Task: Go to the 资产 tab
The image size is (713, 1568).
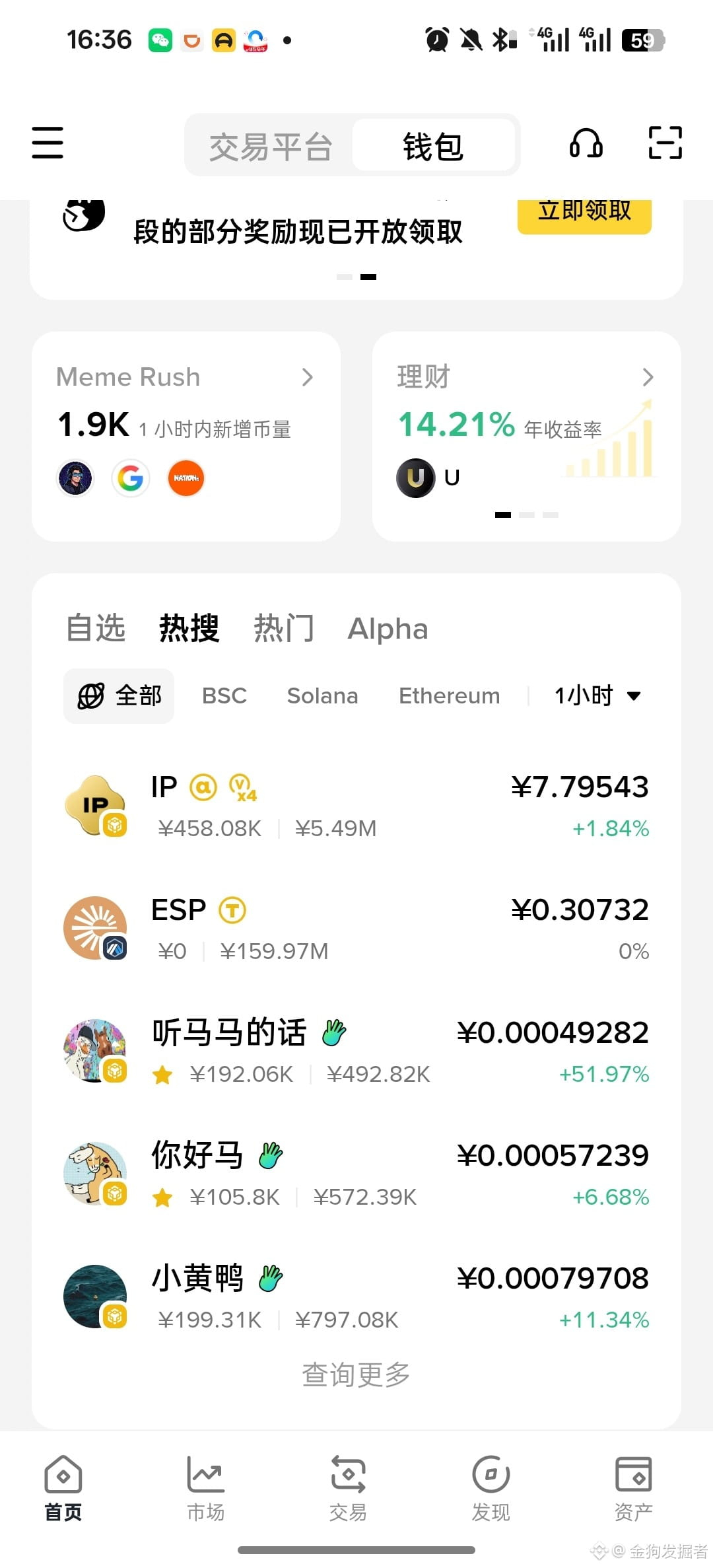Action: coord(633,1486)
